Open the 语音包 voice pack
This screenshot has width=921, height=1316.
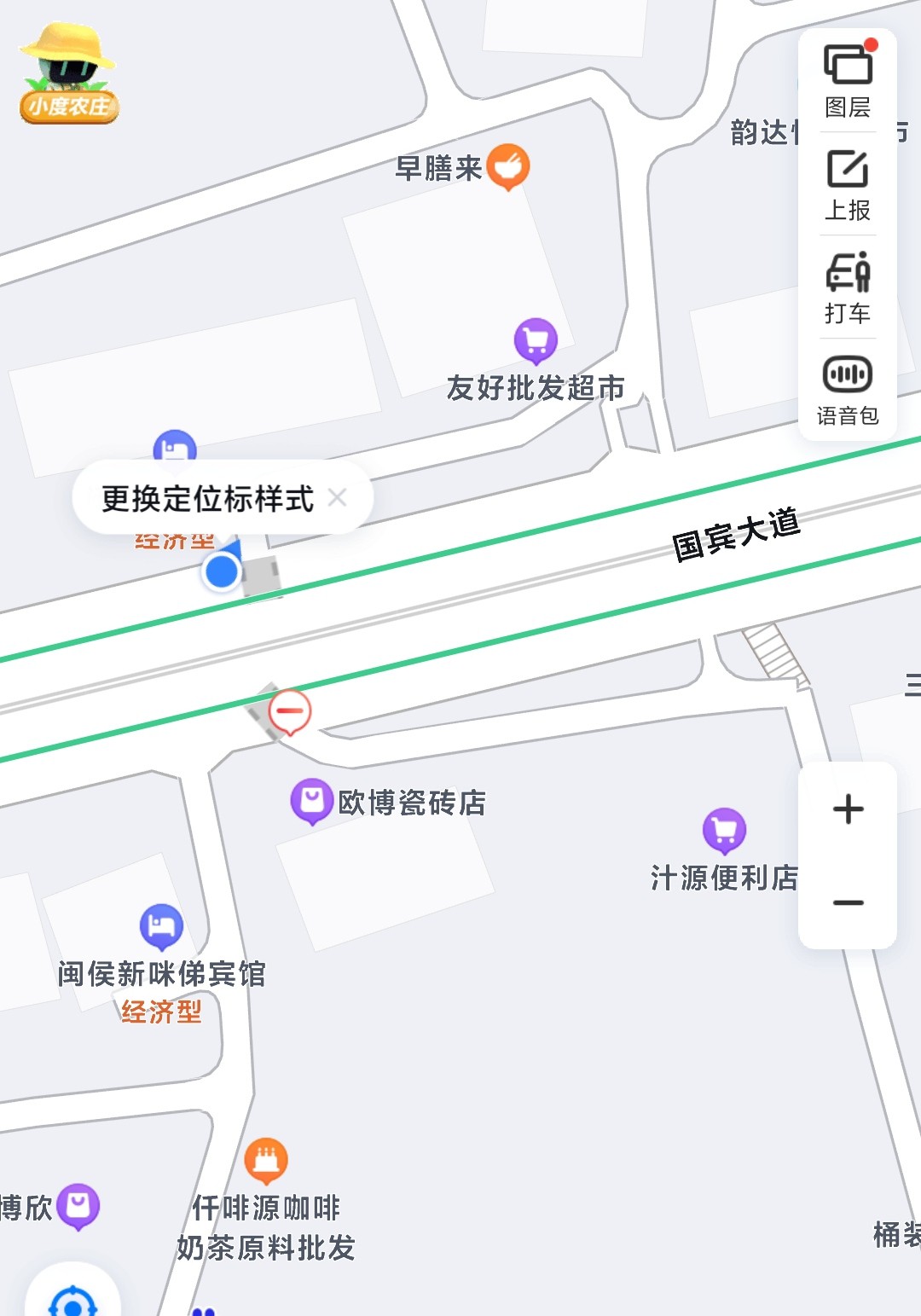848,391
